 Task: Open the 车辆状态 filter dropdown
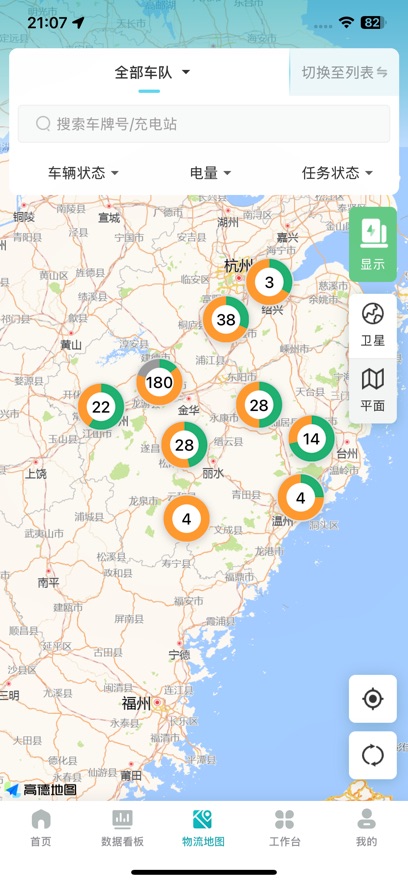[83, 173]
